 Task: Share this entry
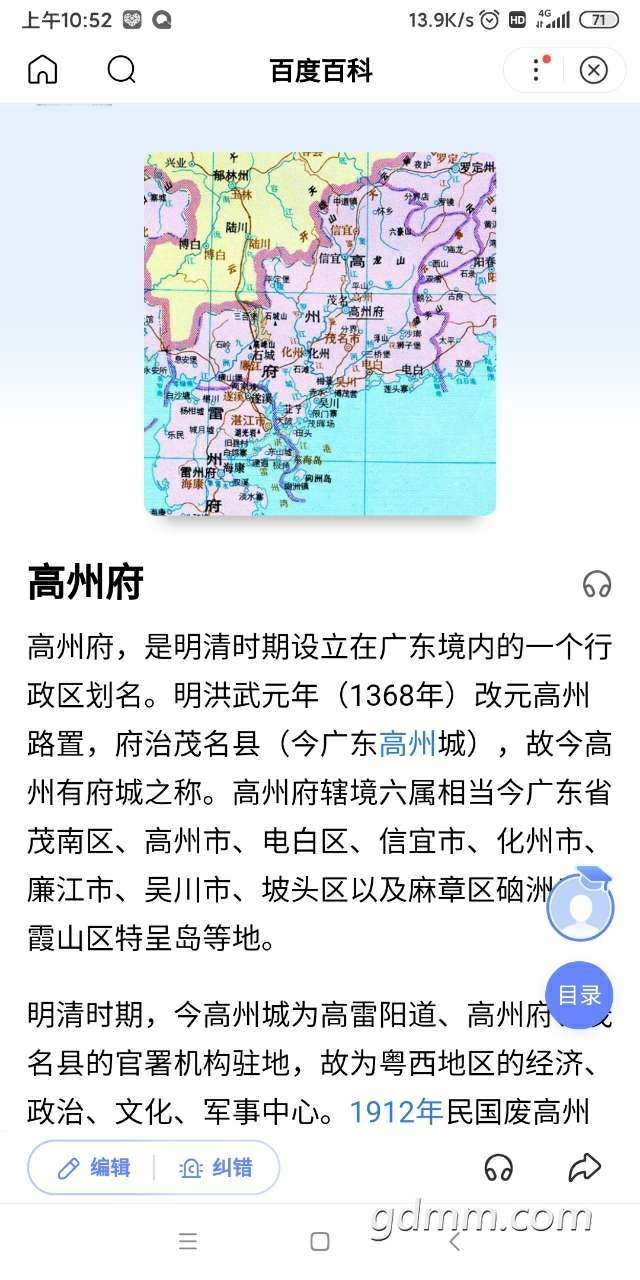[584, 1167]
